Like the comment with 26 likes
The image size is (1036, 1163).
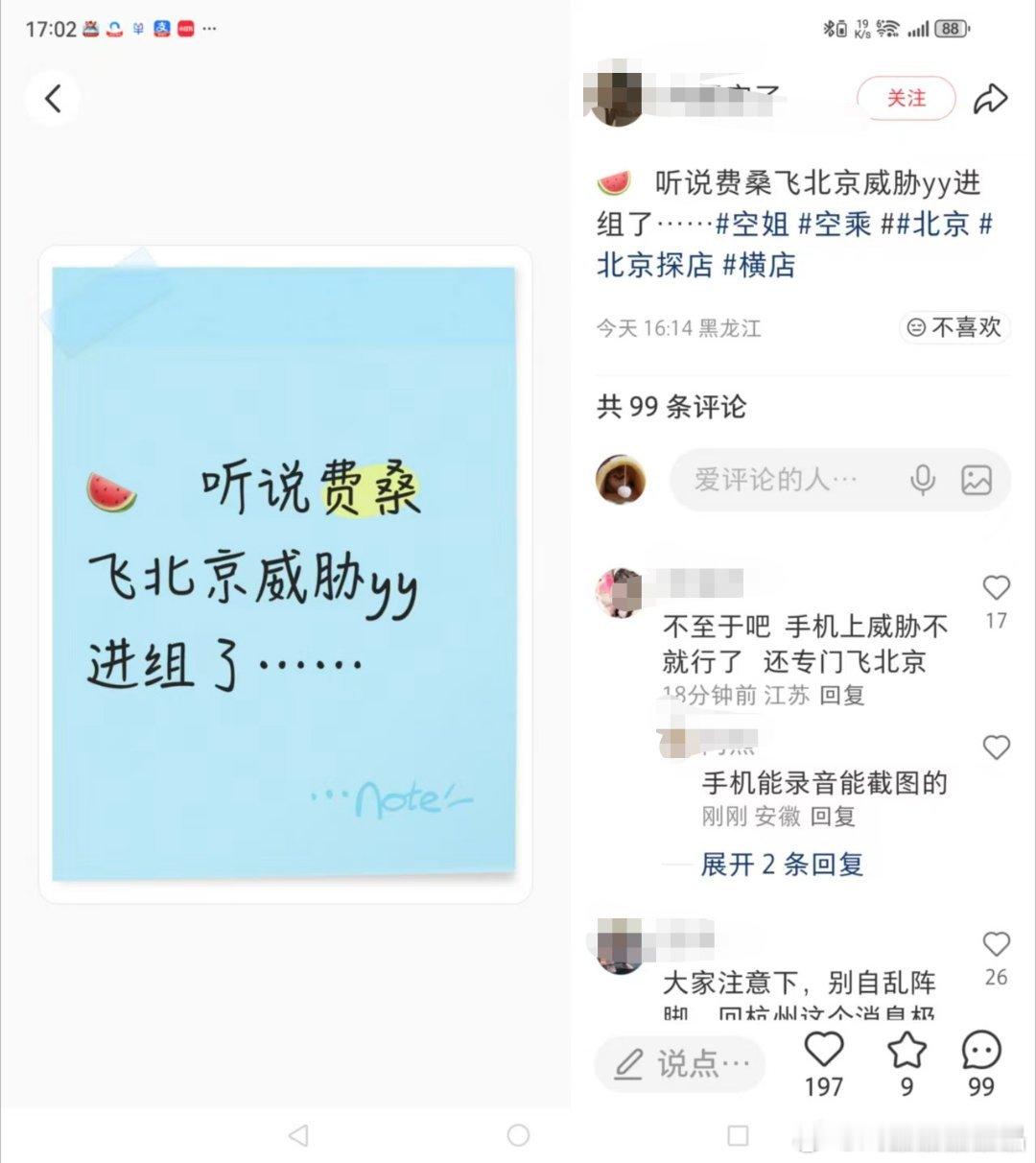pyautogui.click(x=998, y=945)
